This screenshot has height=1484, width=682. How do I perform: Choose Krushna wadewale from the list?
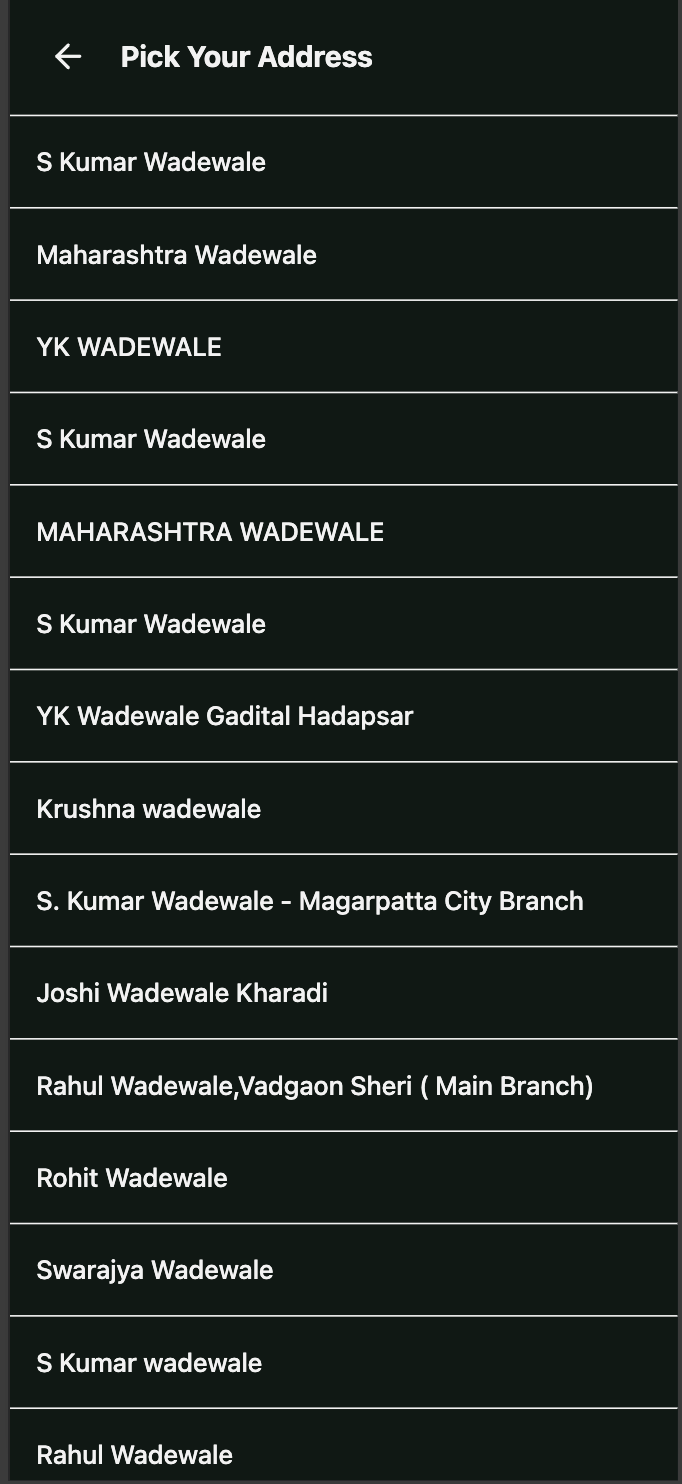click(x=149, y=808)
